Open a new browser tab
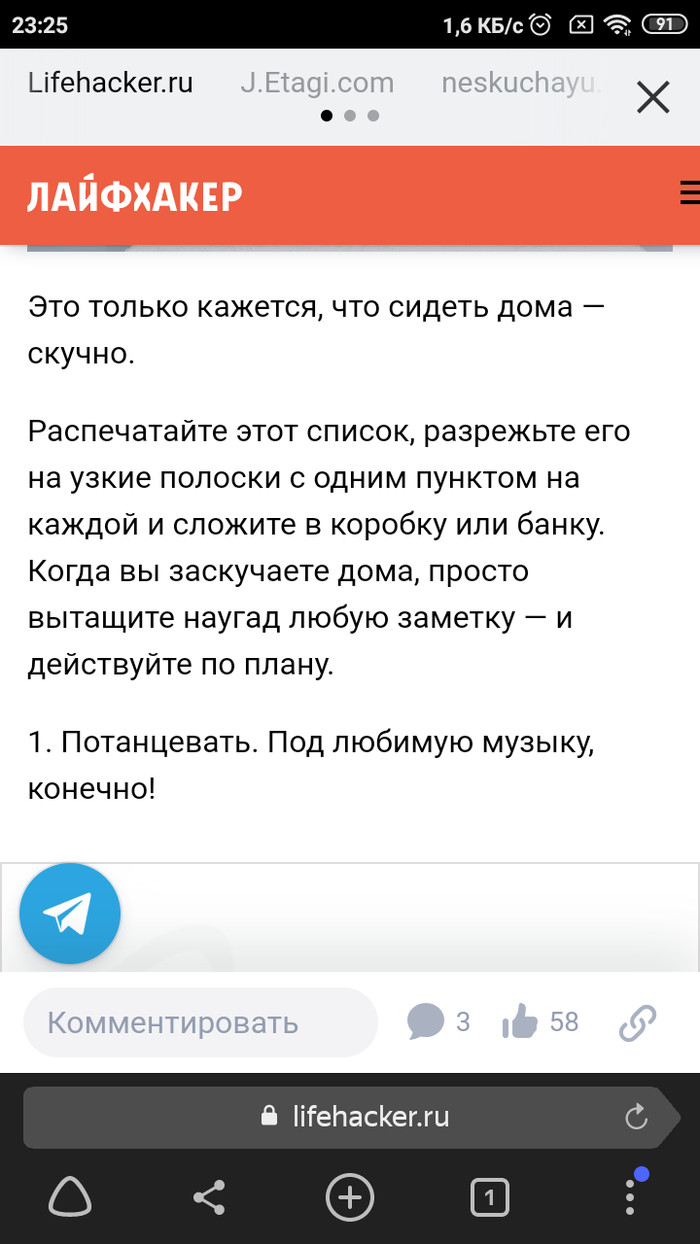700x1244 pixels. (350, 1196)
